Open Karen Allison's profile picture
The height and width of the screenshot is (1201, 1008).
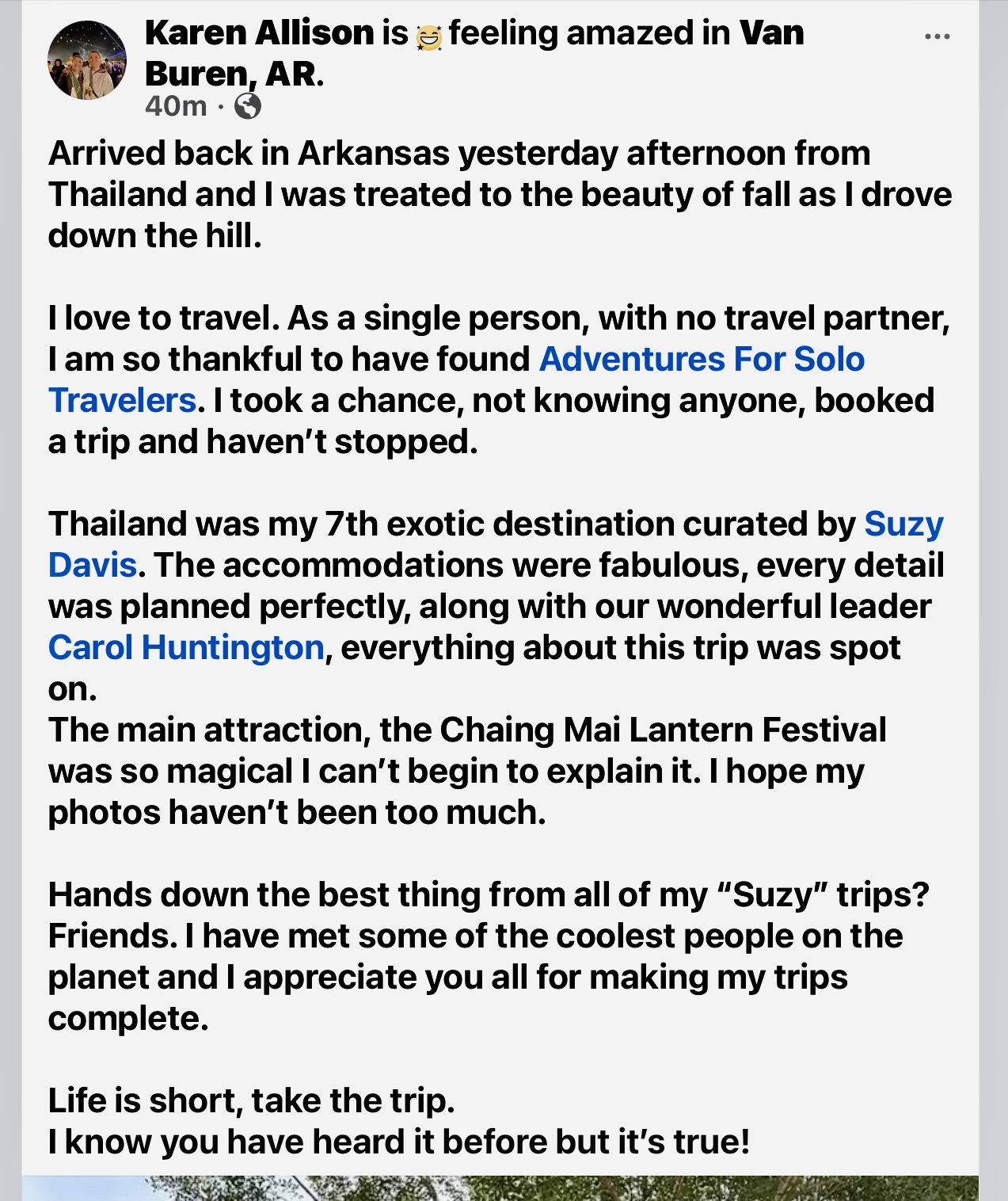pyautogui.click(x=87, y=60)
